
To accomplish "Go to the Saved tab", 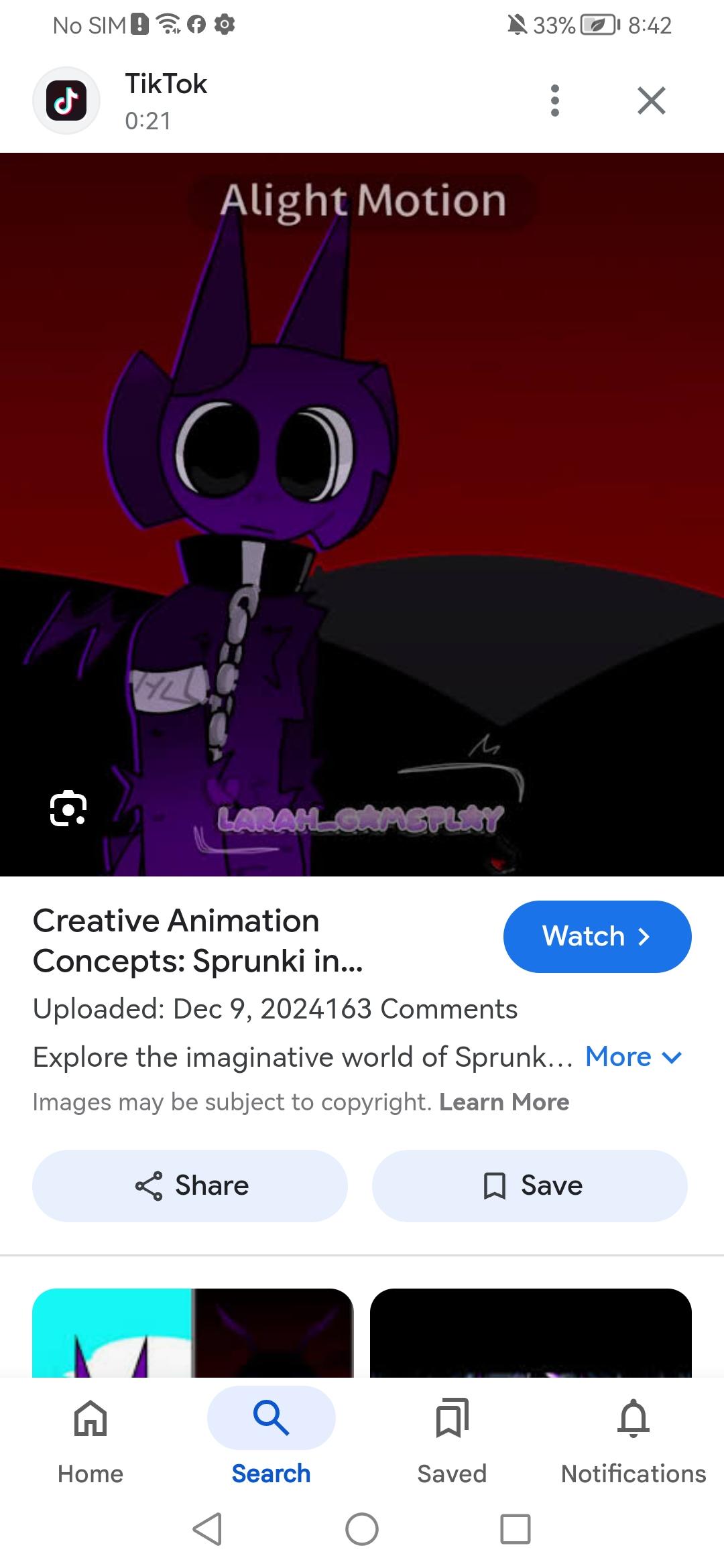I will 452,1439.
